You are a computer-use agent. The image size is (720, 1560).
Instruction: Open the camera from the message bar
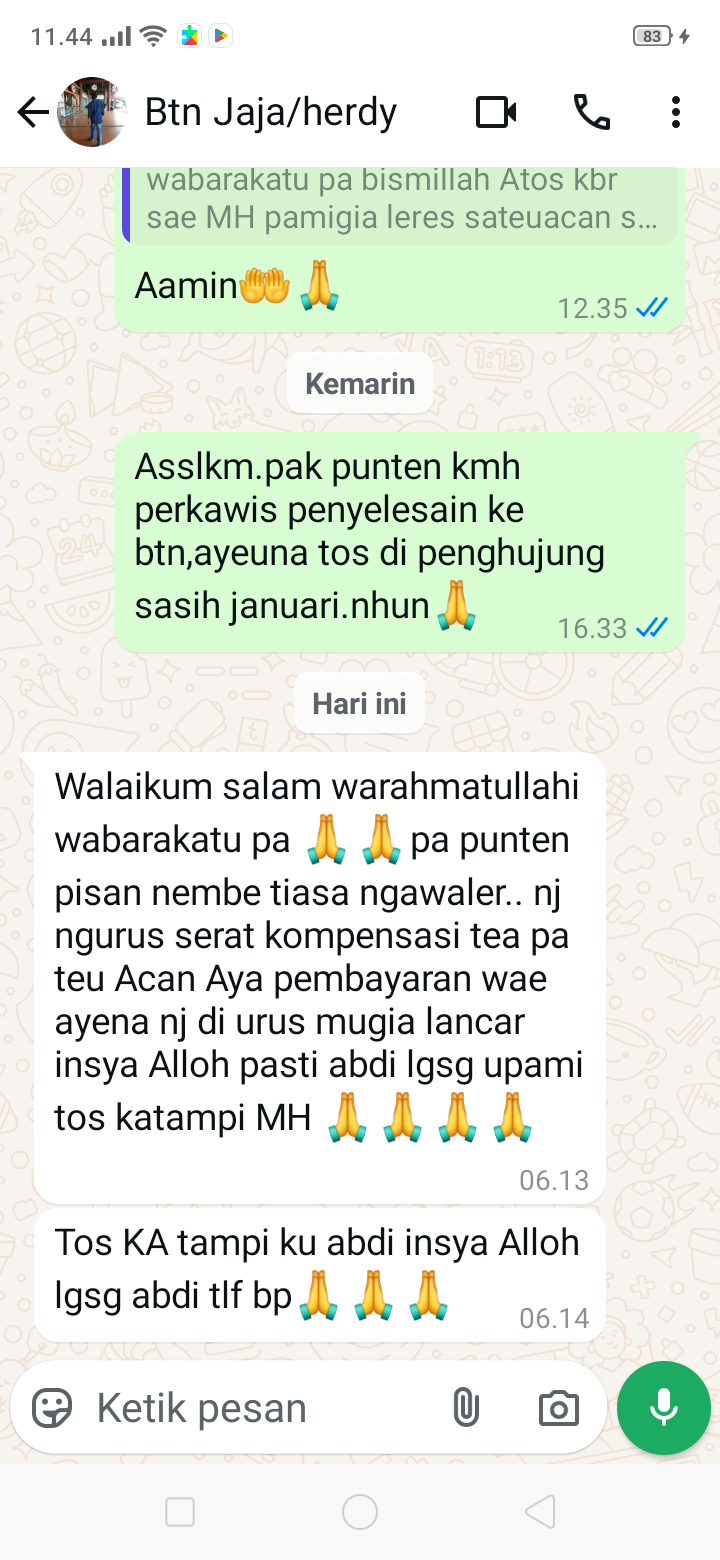coord(558,1408)
